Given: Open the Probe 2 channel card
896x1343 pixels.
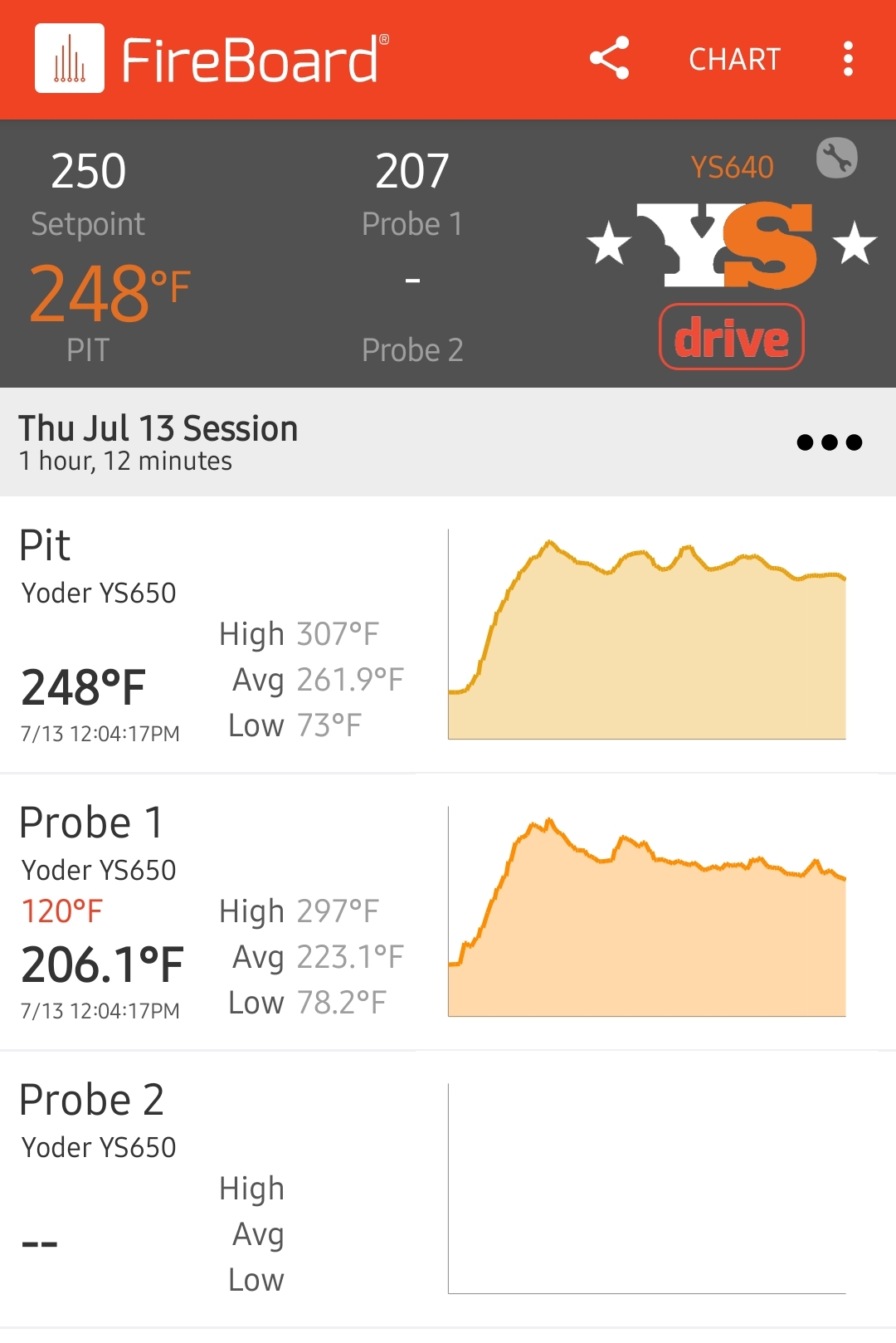Looking at the screenshot, I should (224, 1189).
